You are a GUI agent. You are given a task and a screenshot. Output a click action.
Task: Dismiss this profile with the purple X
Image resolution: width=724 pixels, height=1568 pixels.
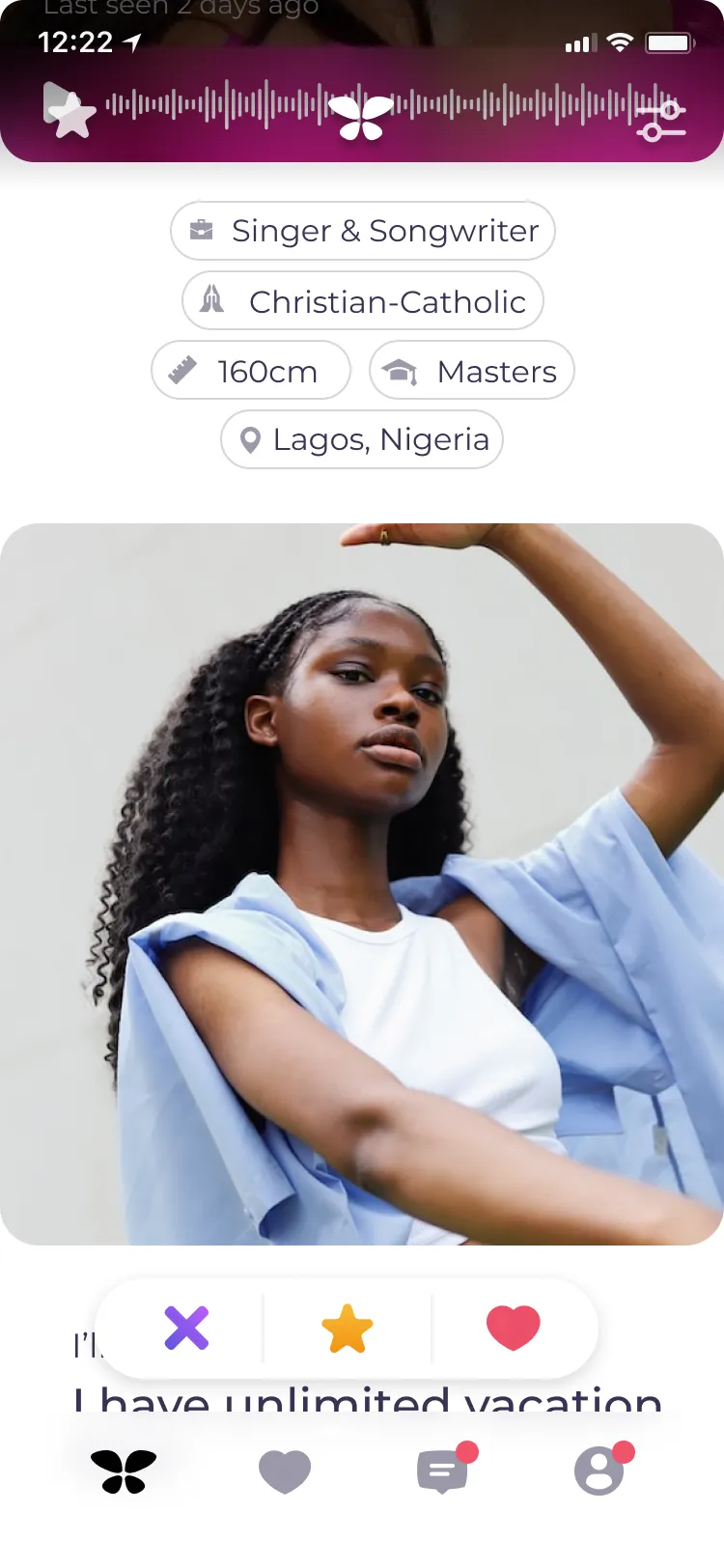[186, 1328]
